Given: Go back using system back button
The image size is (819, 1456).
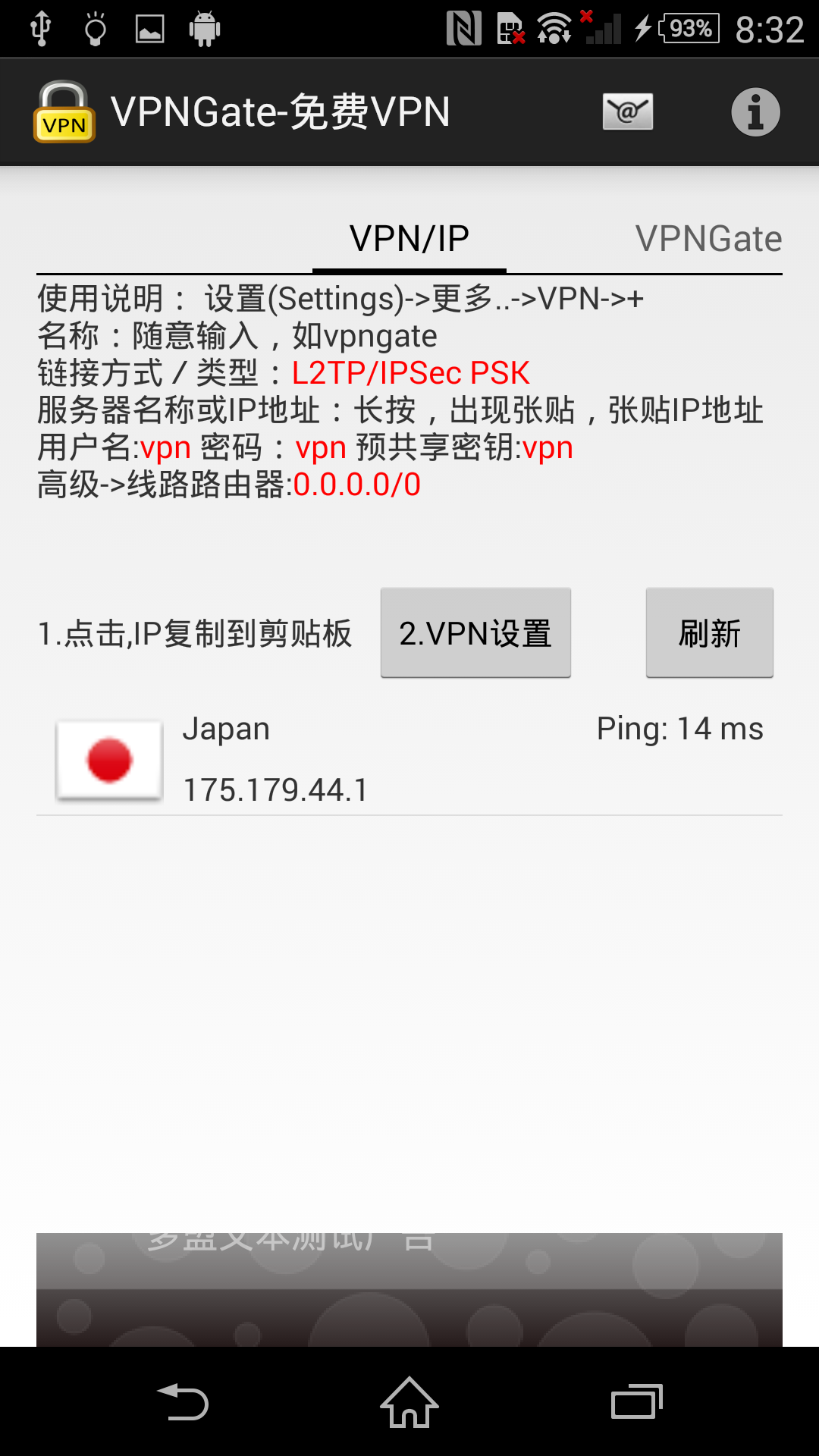Looking at the screenshot, I should 183,1402.
